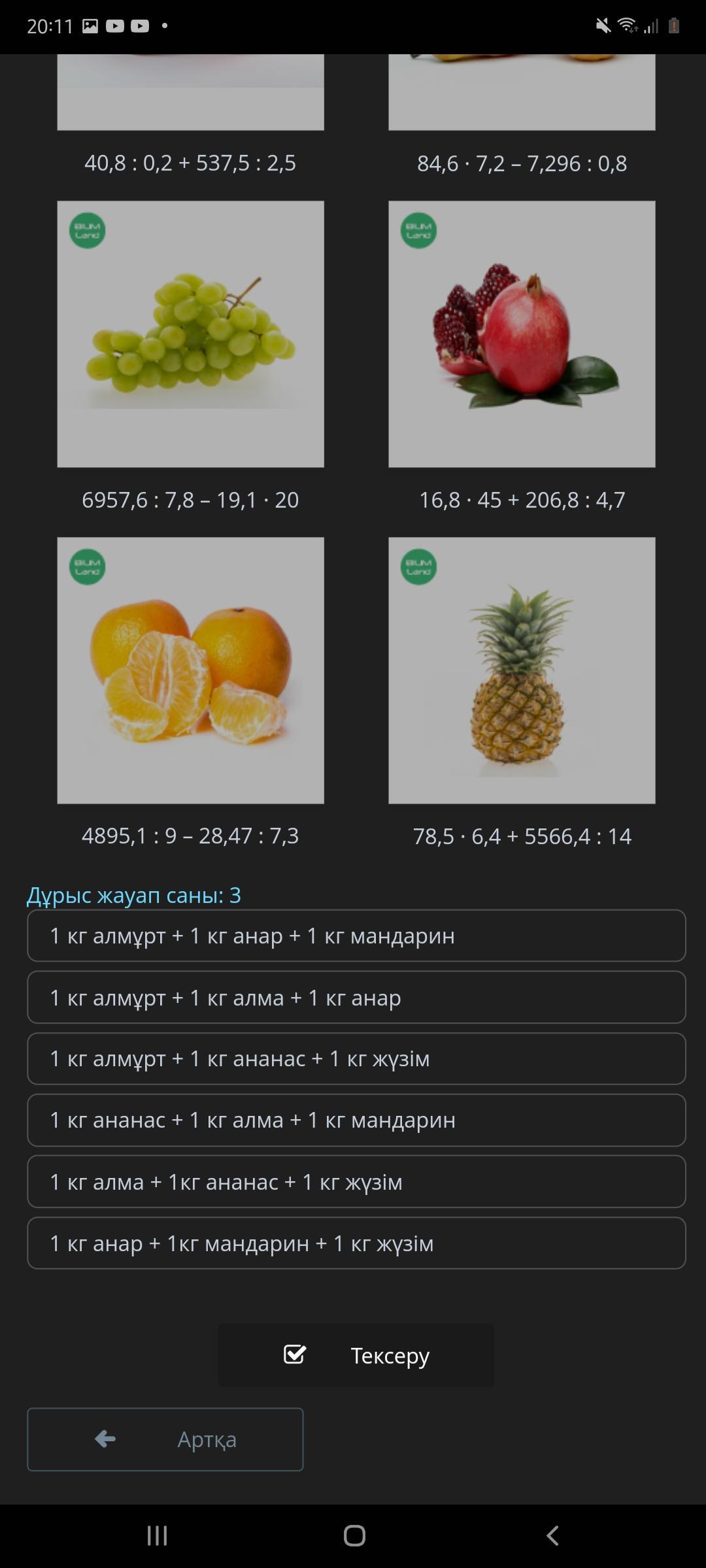Pick option ананас + алма + мандарин
706x1568 pixels.
pos(356,1120)
